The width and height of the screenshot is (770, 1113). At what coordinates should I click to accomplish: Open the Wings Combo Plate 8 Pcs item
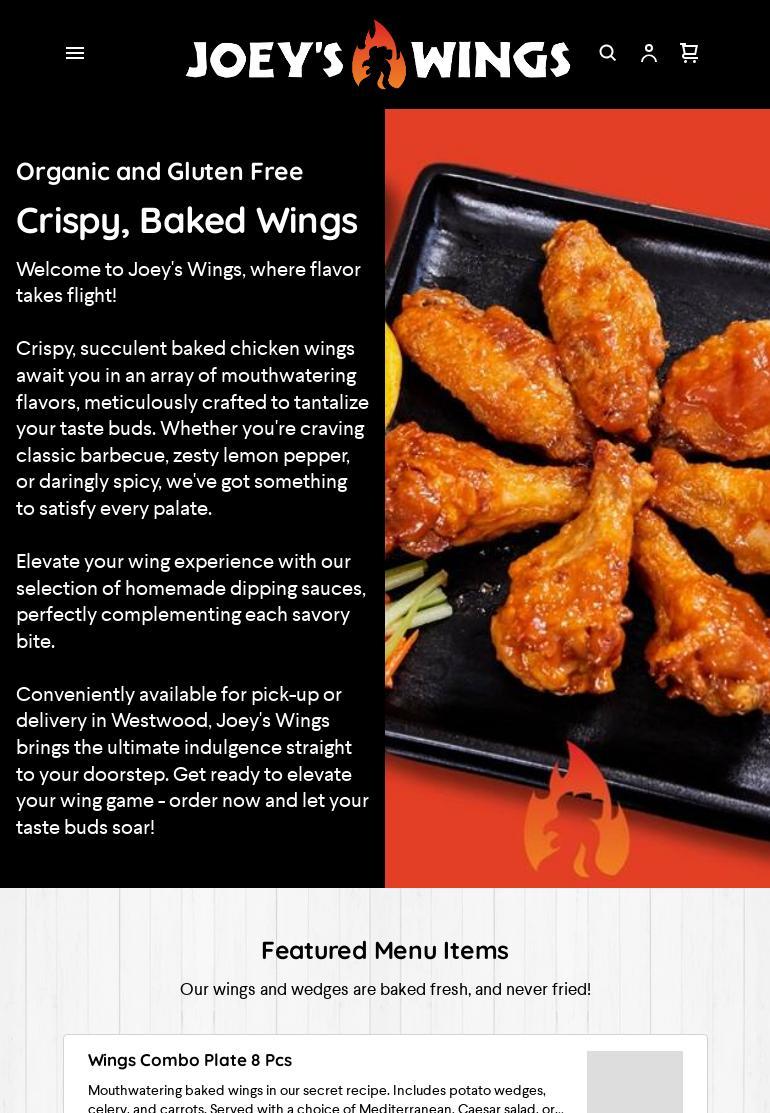[x=190, y=1060]
